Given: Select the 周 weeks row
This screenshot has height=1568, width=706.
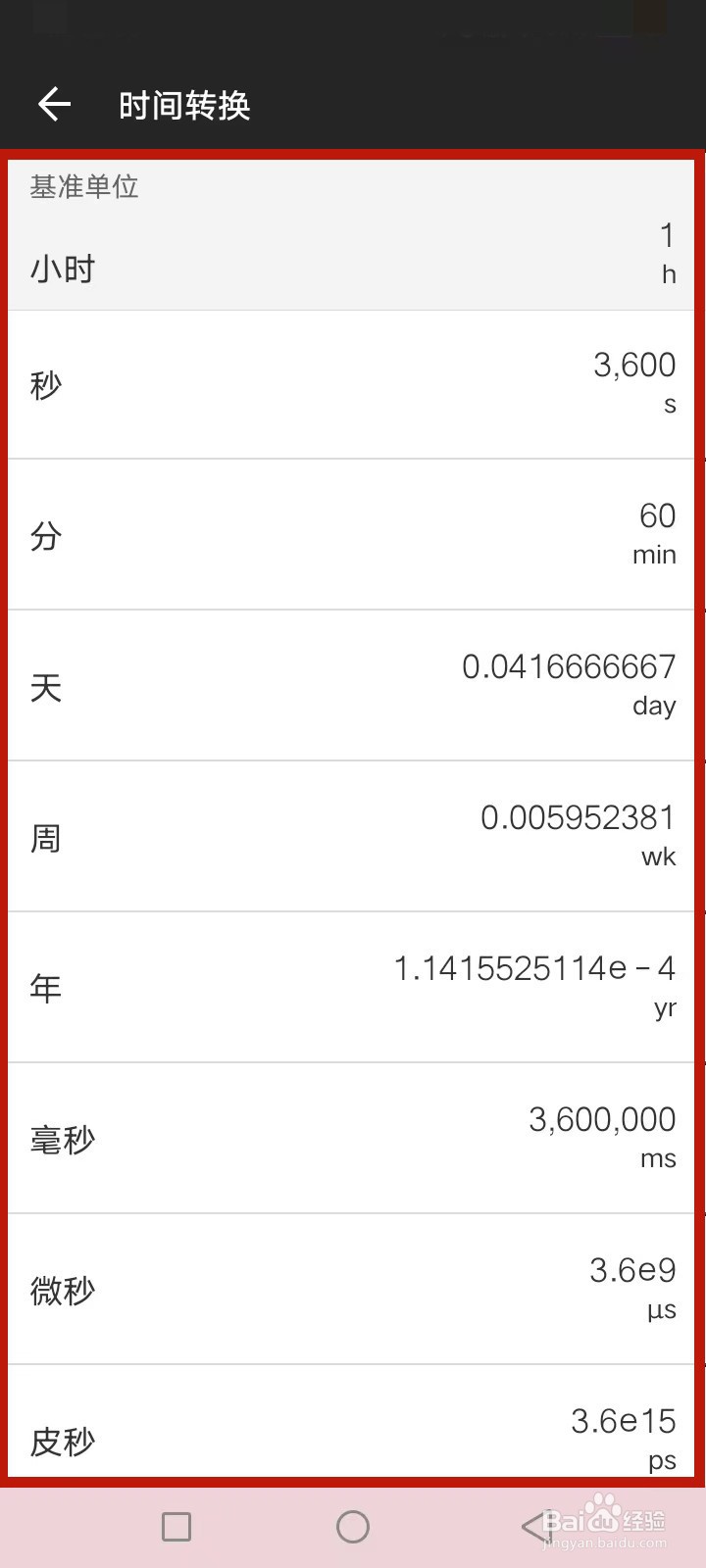Looking at the screenshot, I should (x=43, y=837).
